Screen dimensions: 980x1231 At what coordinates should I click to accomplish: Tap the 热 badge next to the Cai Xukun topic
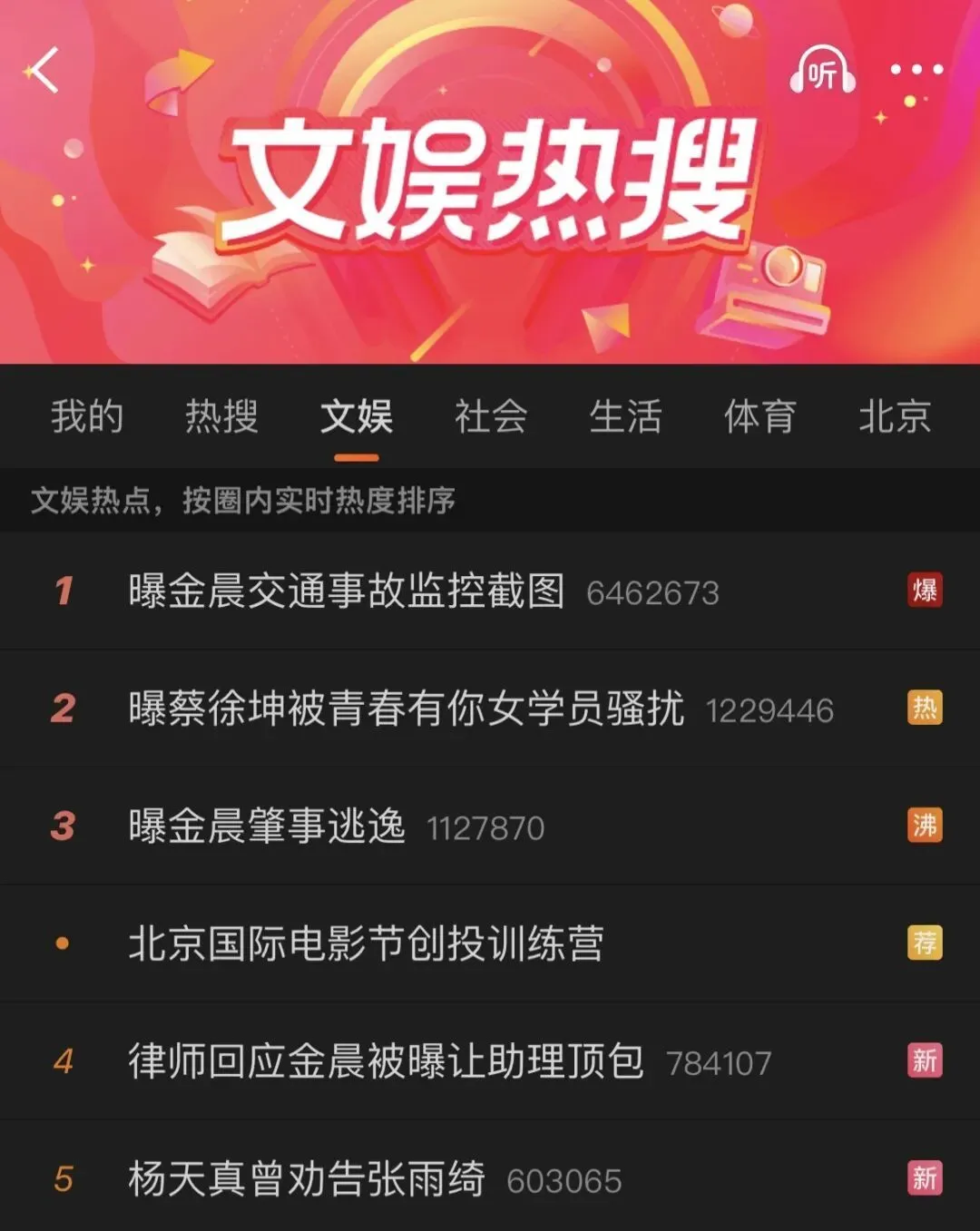coord(926,708)
